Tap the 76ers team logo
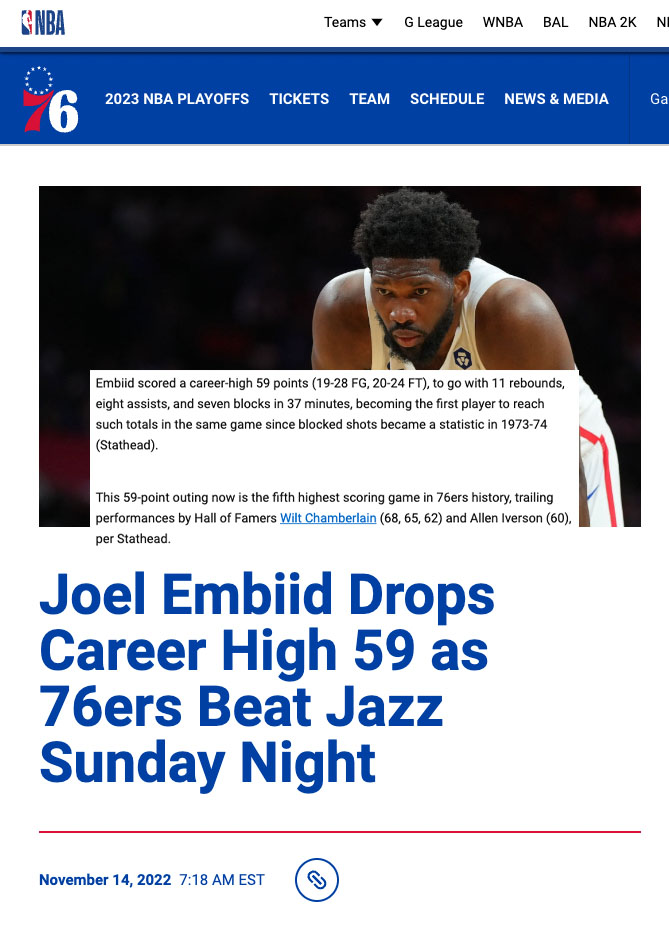 coord(50,99)
